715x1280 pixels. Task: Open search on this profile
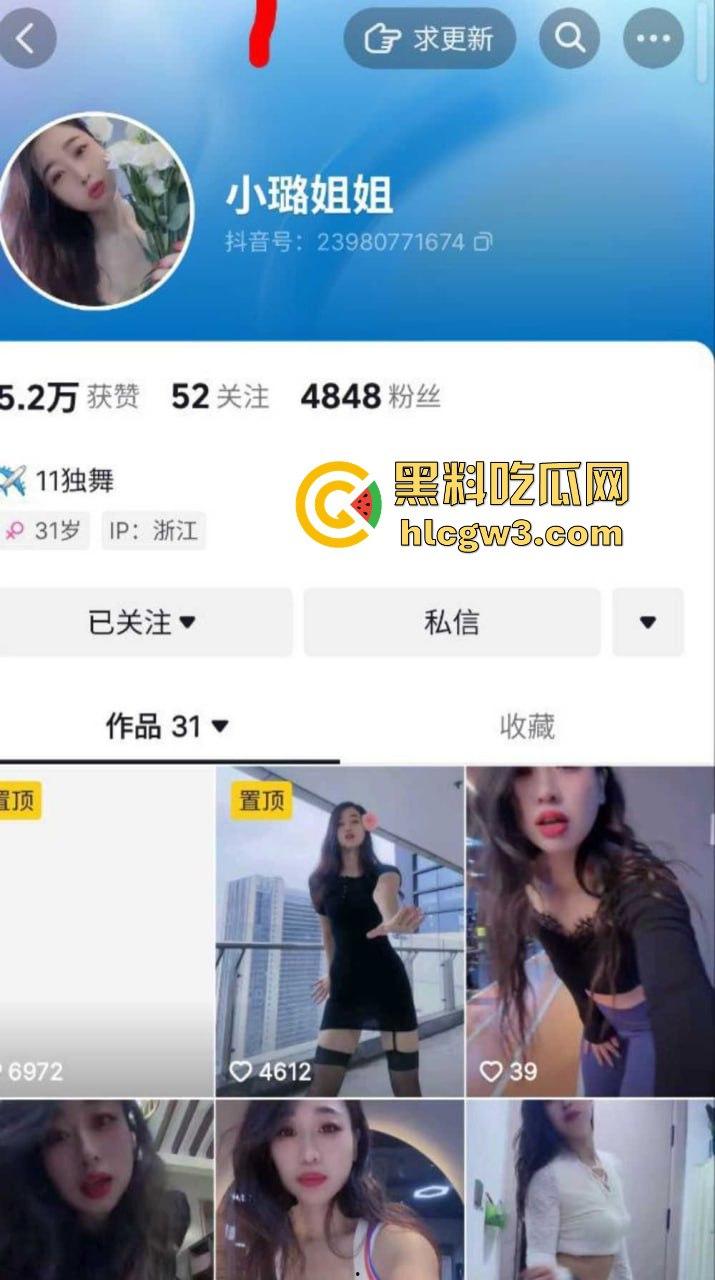569,39
